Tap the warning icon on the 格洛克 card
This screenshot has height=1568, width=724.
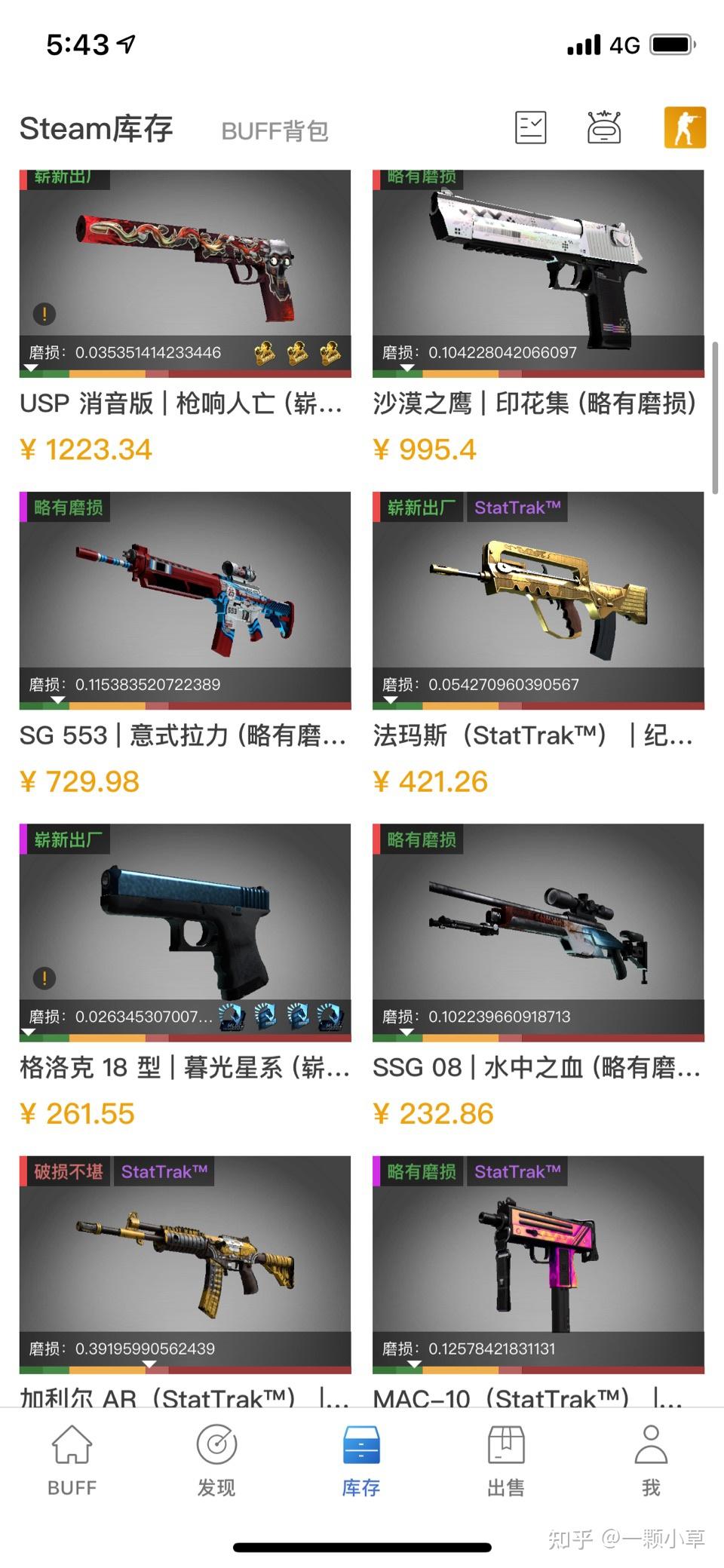coord(44,978)
